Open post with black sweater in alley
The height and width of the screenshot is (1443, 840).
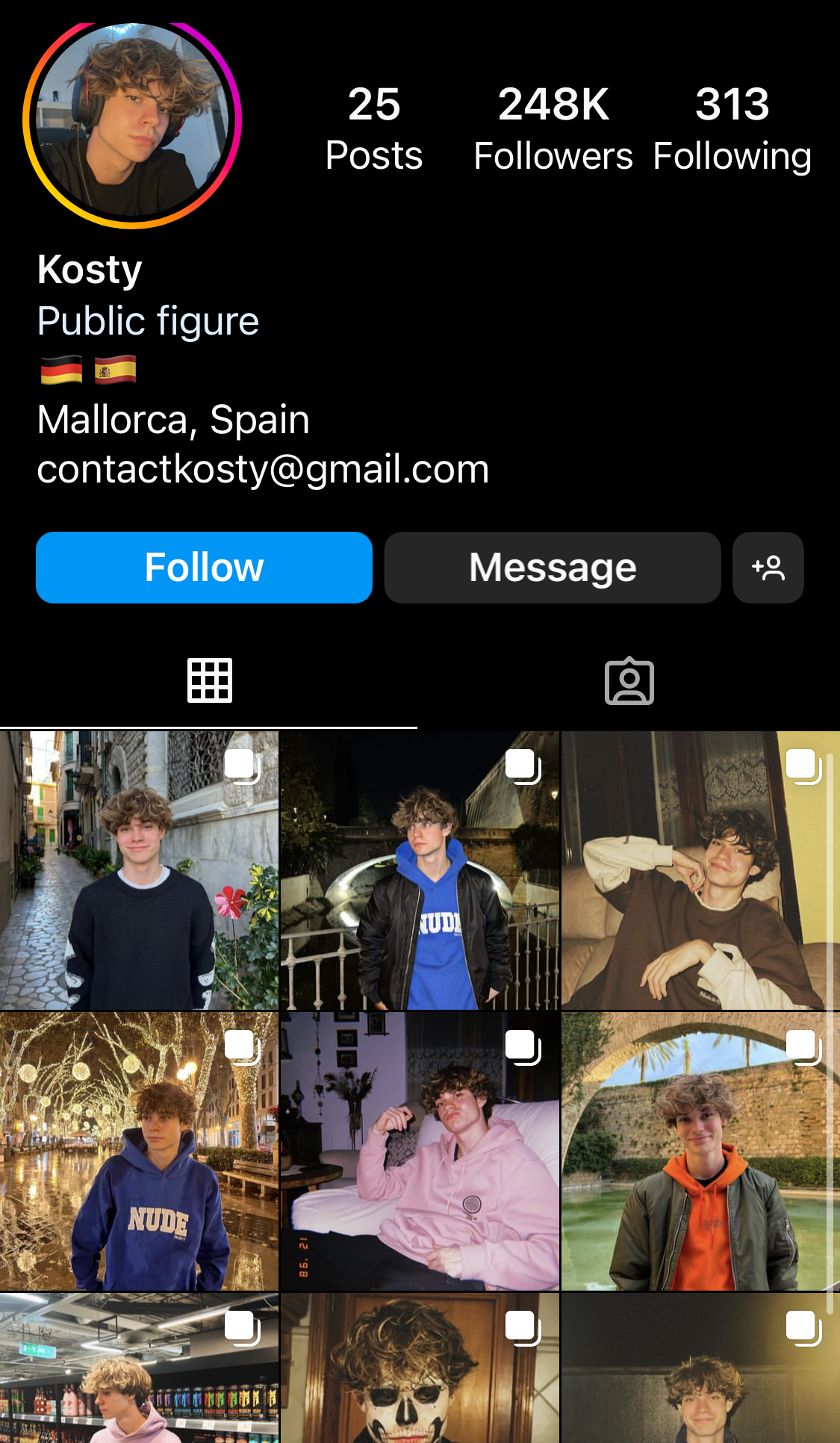pyautogui.click(x=139, y=870)
